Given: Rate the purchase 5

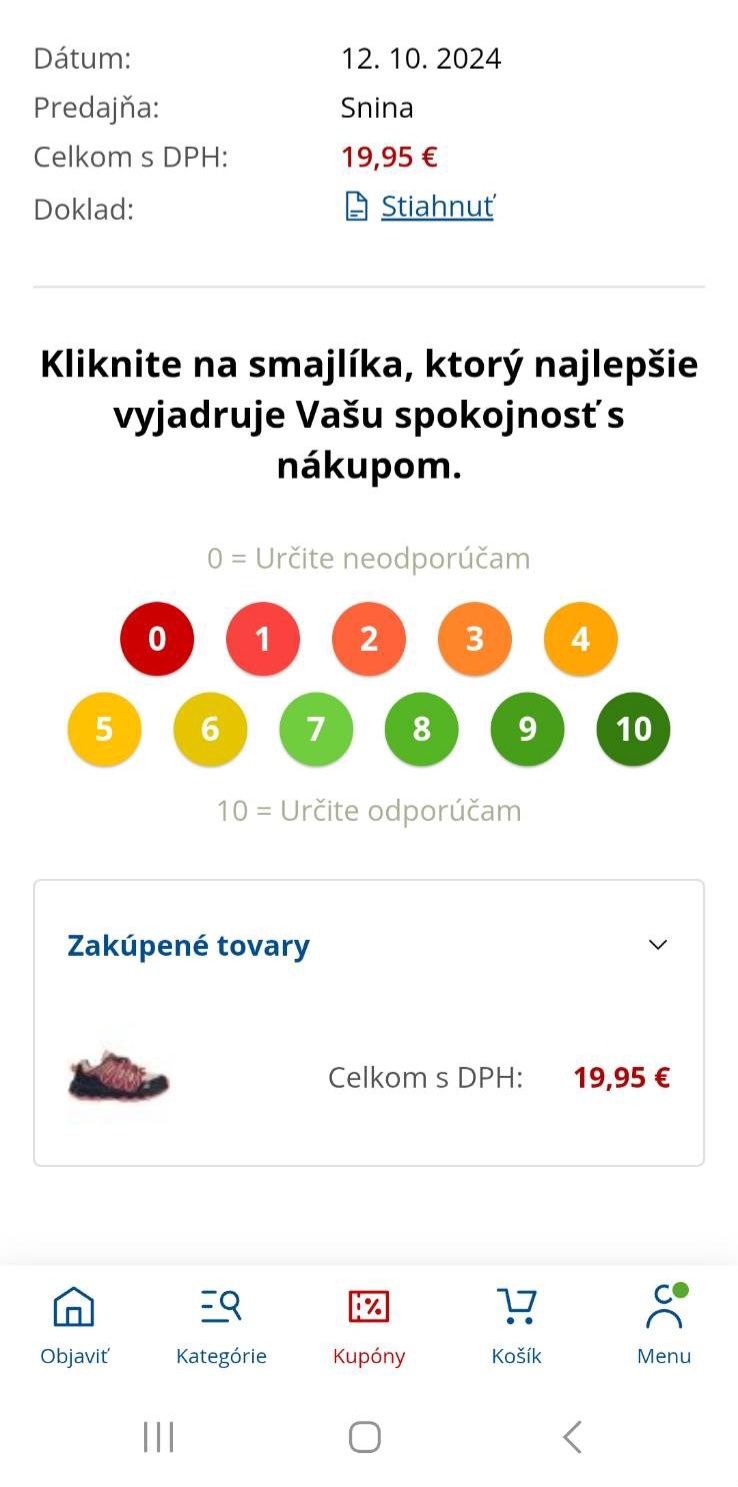Looking at the screenshot, I should click(104, 729).
